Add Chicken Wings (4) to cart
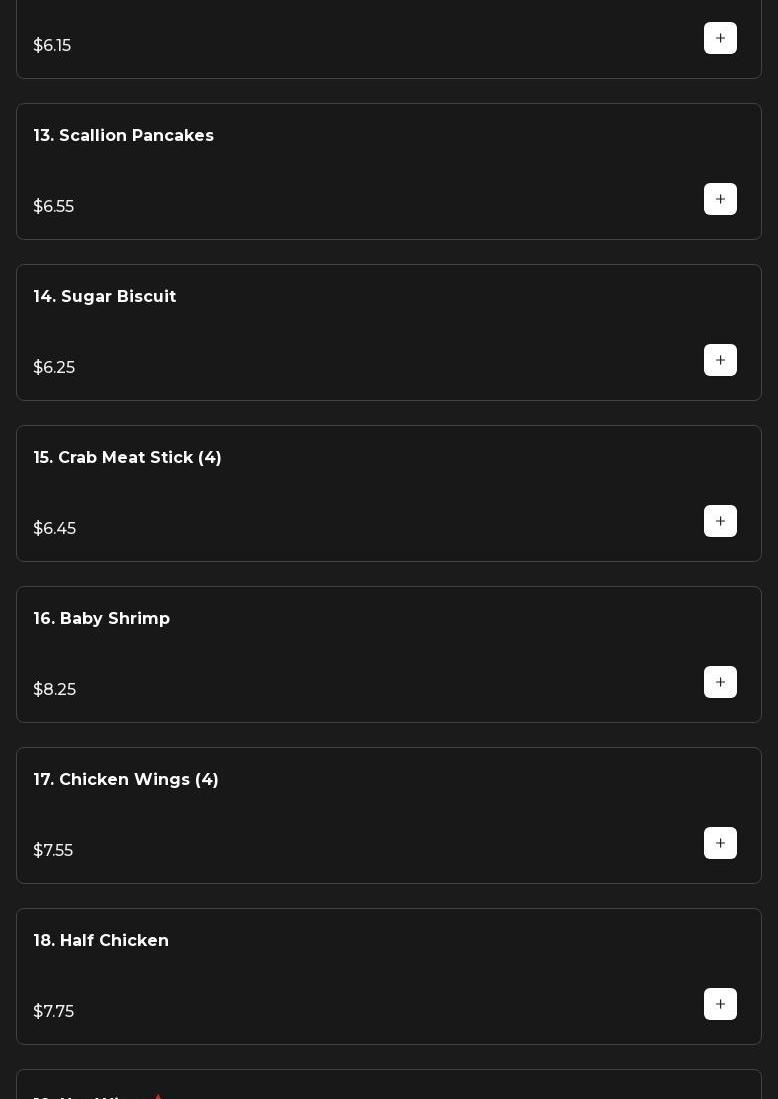Viewport: 778px width, 1099px height. point(720,843)
